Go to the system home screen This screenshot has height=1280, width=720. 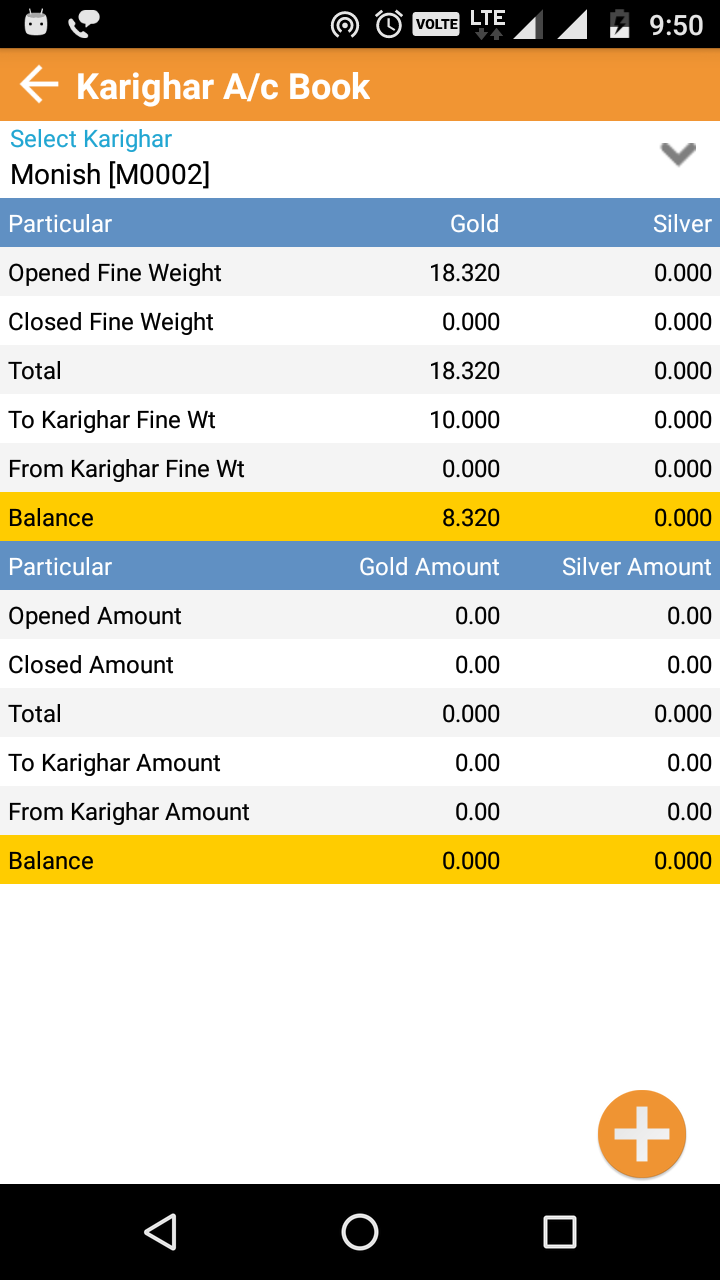pyautogui.click(x=360, y=1232)
